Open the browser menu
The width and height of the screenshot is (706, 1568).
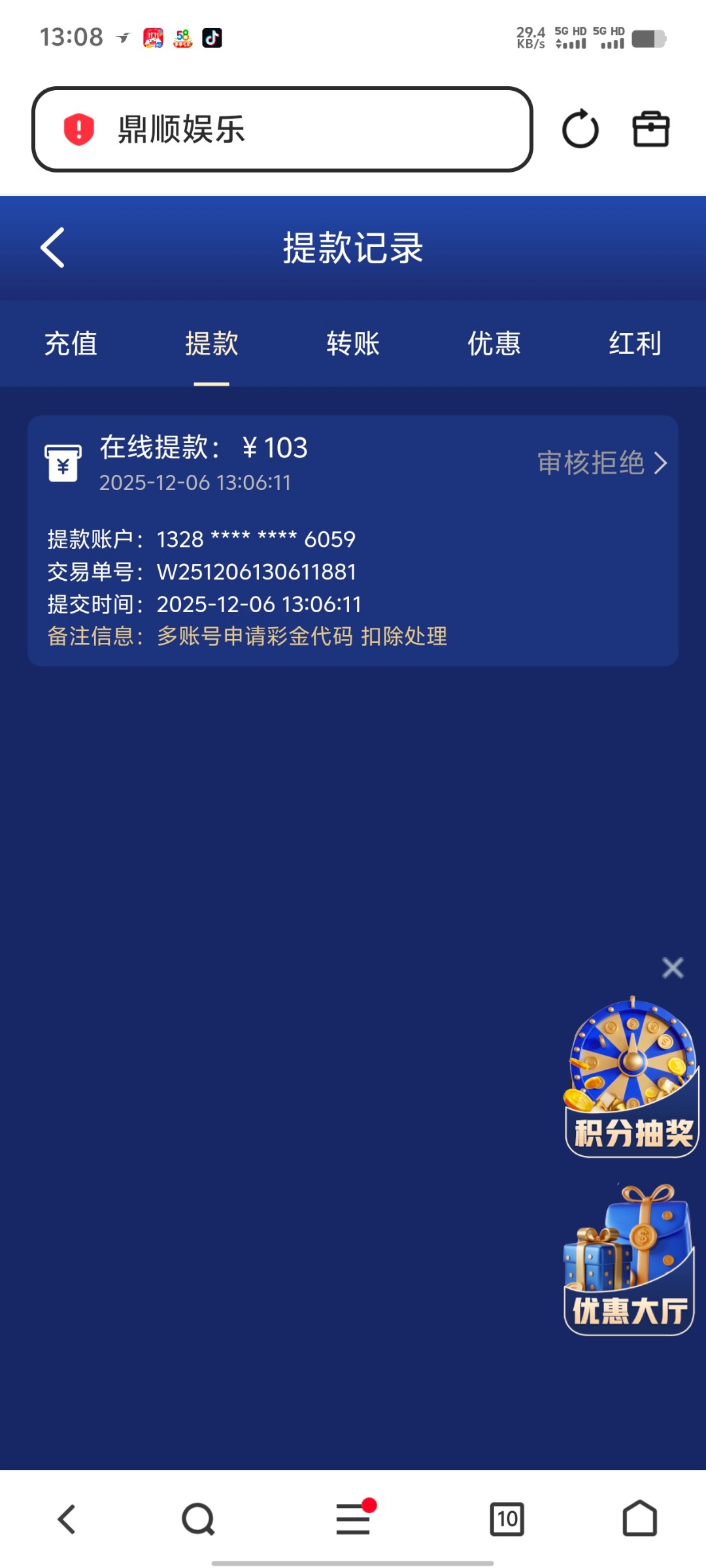coord(353,1519)
